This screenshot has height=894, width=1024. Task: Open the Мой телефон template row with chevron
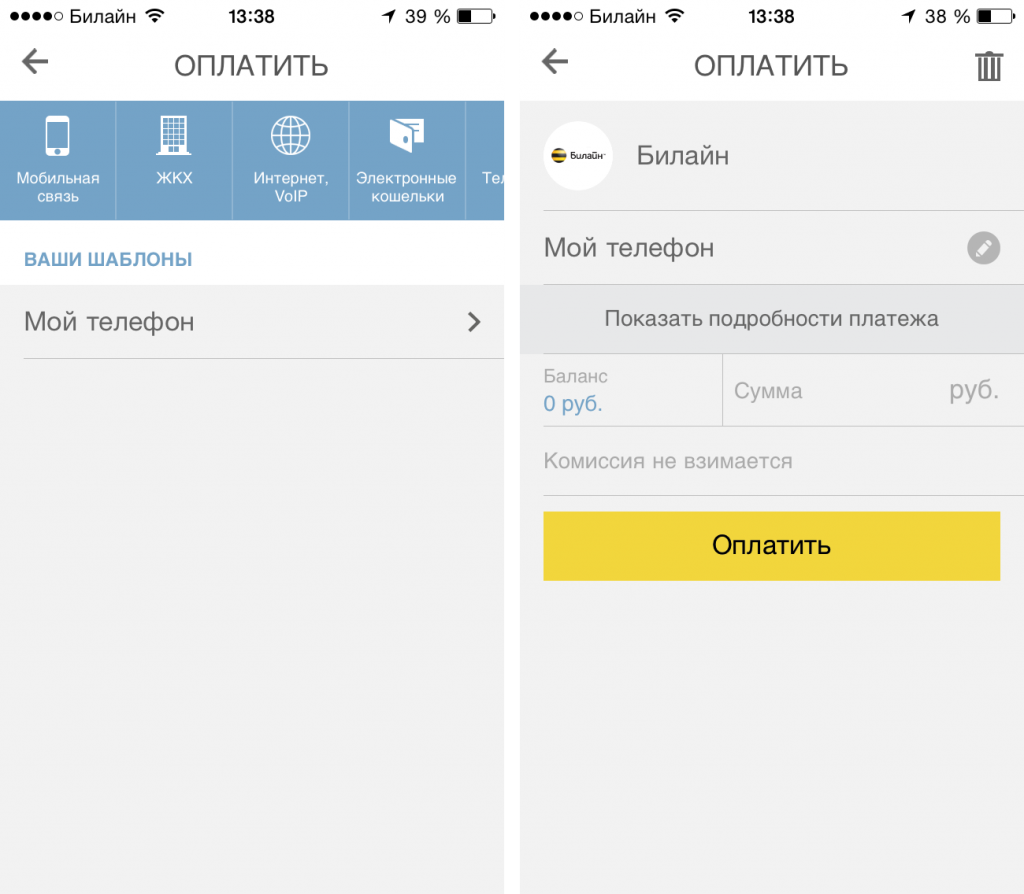tap(252, 322)
